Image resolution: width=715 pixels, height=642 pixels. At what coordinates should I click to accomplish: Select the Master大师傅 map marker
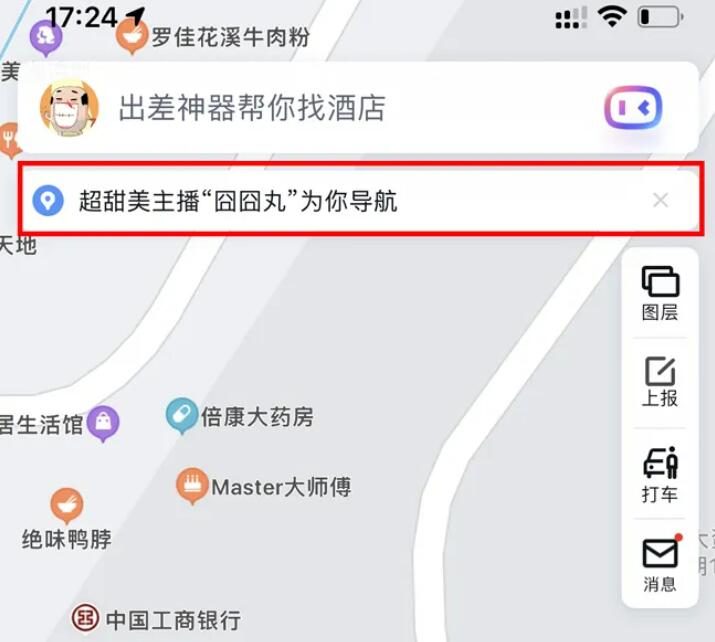pyautogui.click(x=191, y=487)
